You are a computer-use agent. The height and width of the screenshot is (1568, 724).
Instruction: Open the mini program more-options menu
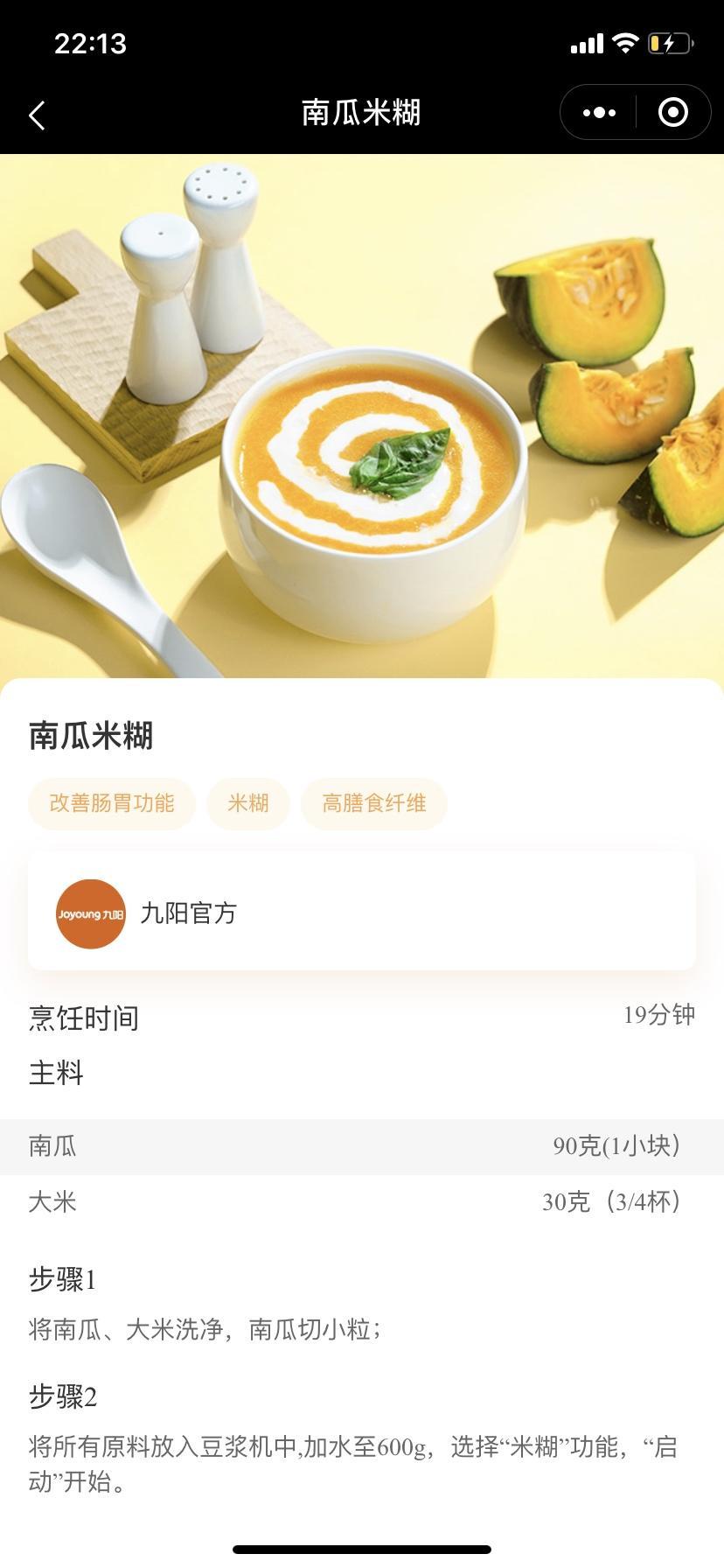pyautogui.click(x=599, y=113)
